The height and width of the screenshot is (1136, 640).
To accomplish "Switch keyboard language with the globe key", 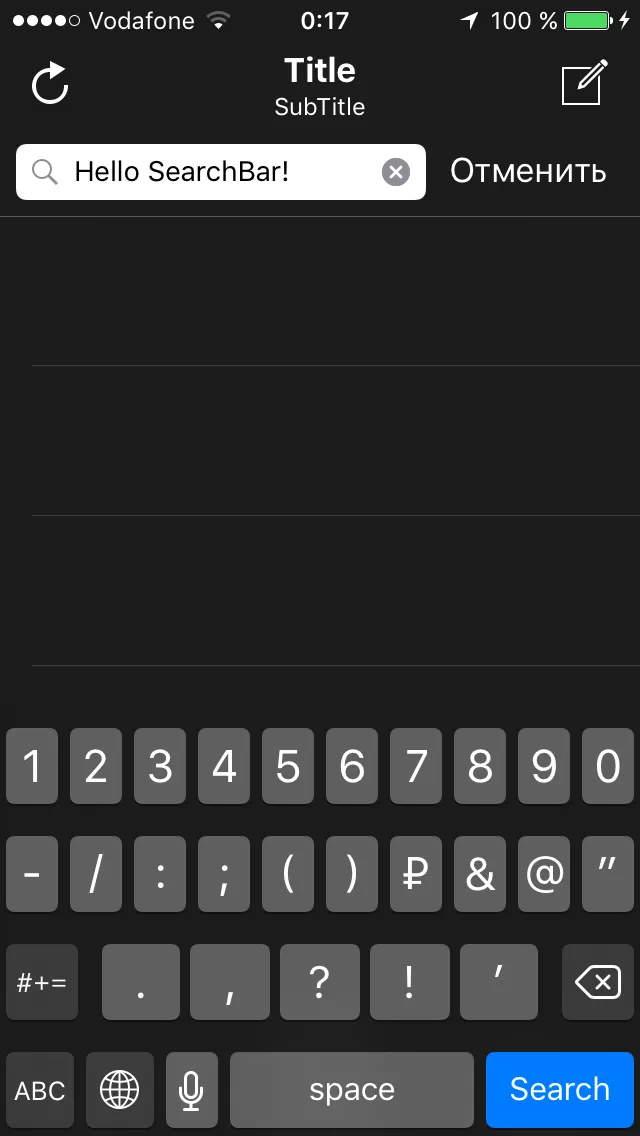I will [x=120, y=1089].
